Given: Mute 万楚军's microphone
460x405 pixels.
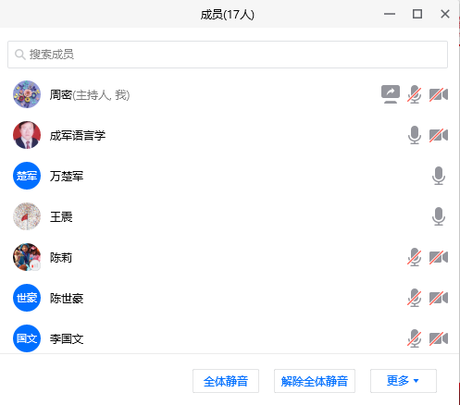Looking at the screenshot, I should [x=438, y=176].
